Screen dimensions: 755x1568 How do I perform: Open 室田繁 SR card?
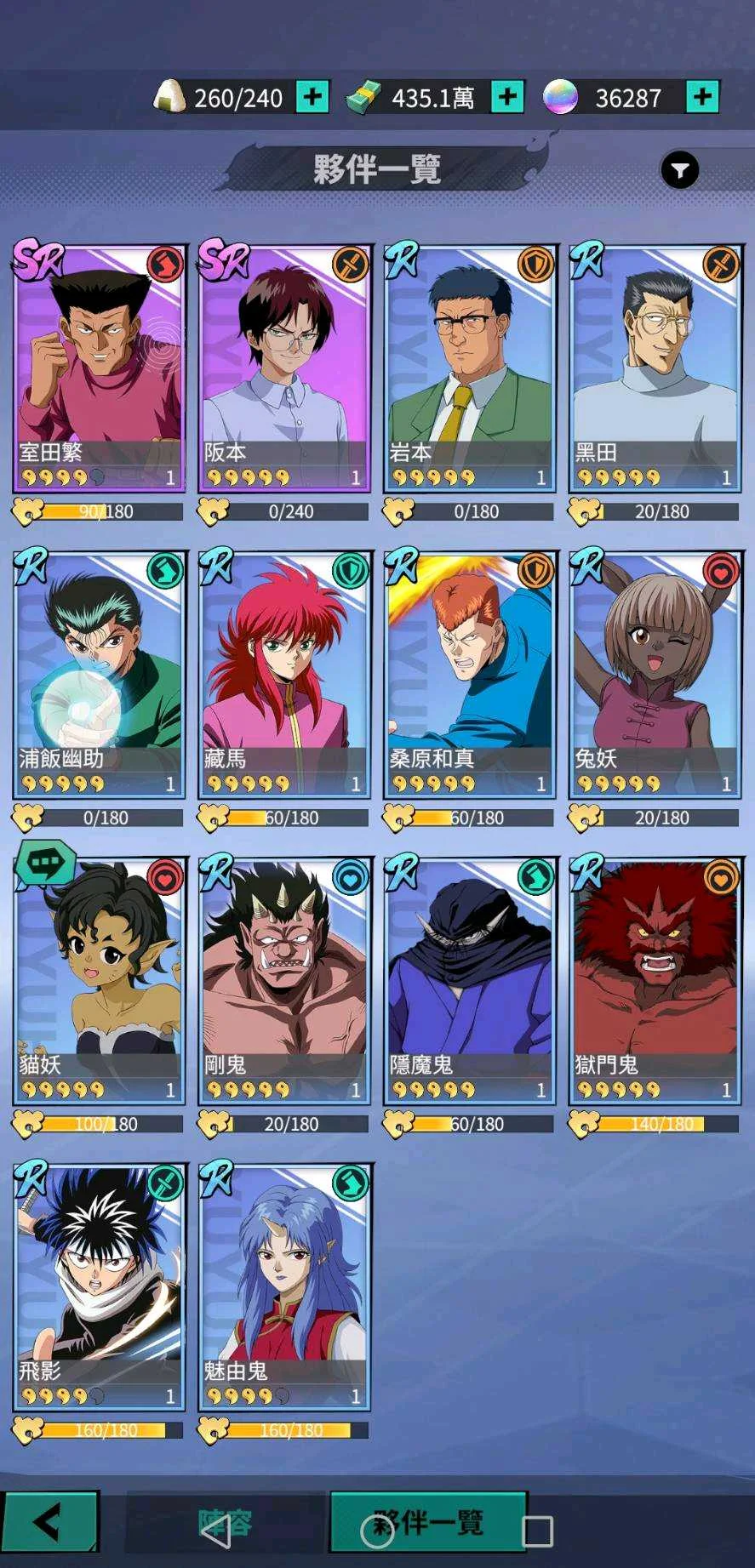(99, 368)
